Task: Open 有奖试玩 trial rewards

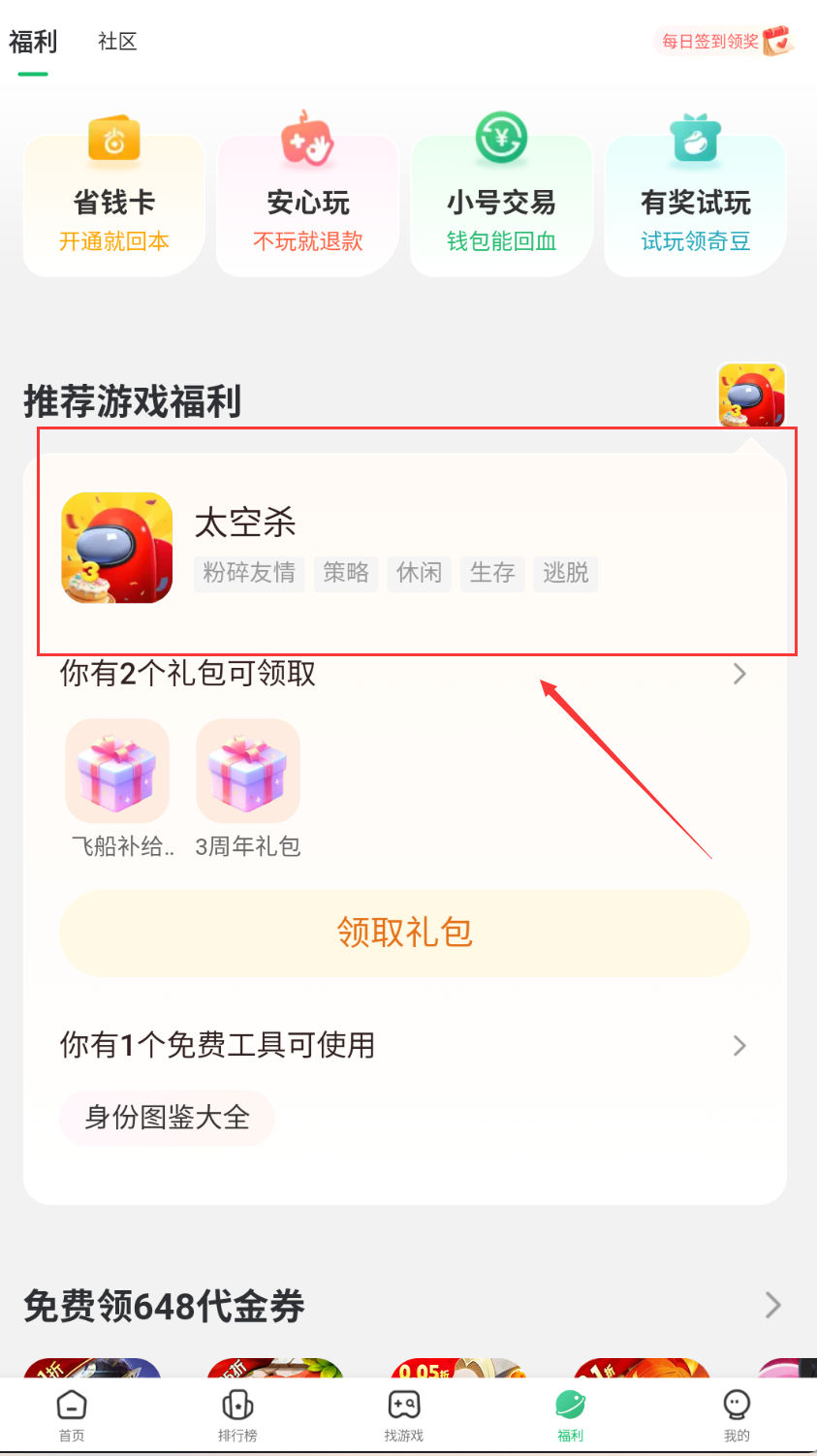Action: tap(695, 206)
